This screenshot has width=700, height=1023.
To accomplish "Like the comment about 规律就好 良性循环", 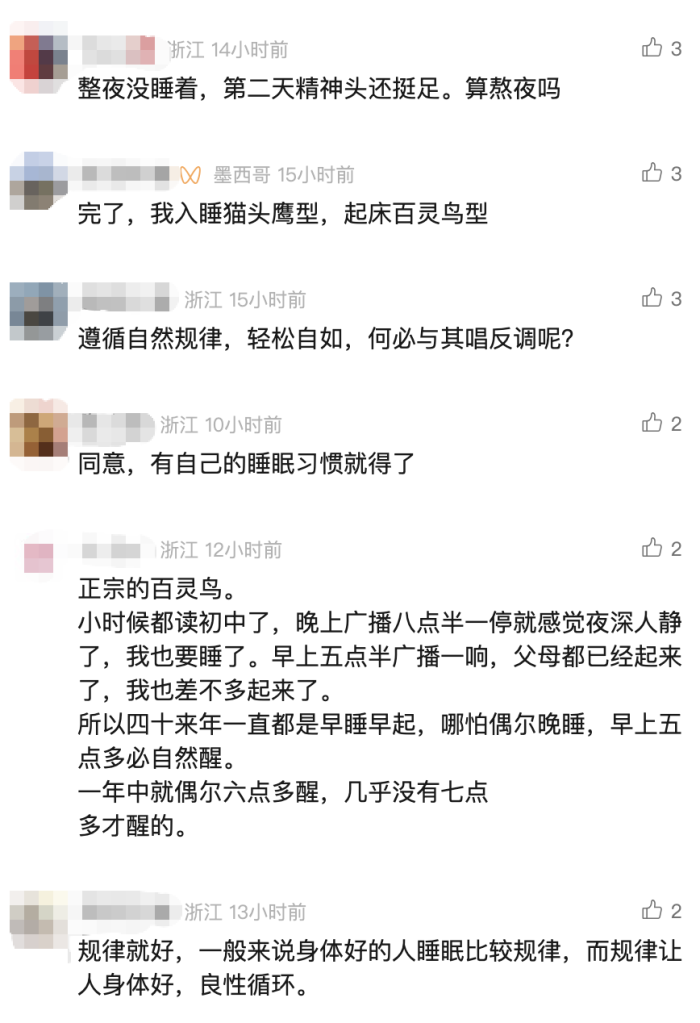I will point(653,910).
